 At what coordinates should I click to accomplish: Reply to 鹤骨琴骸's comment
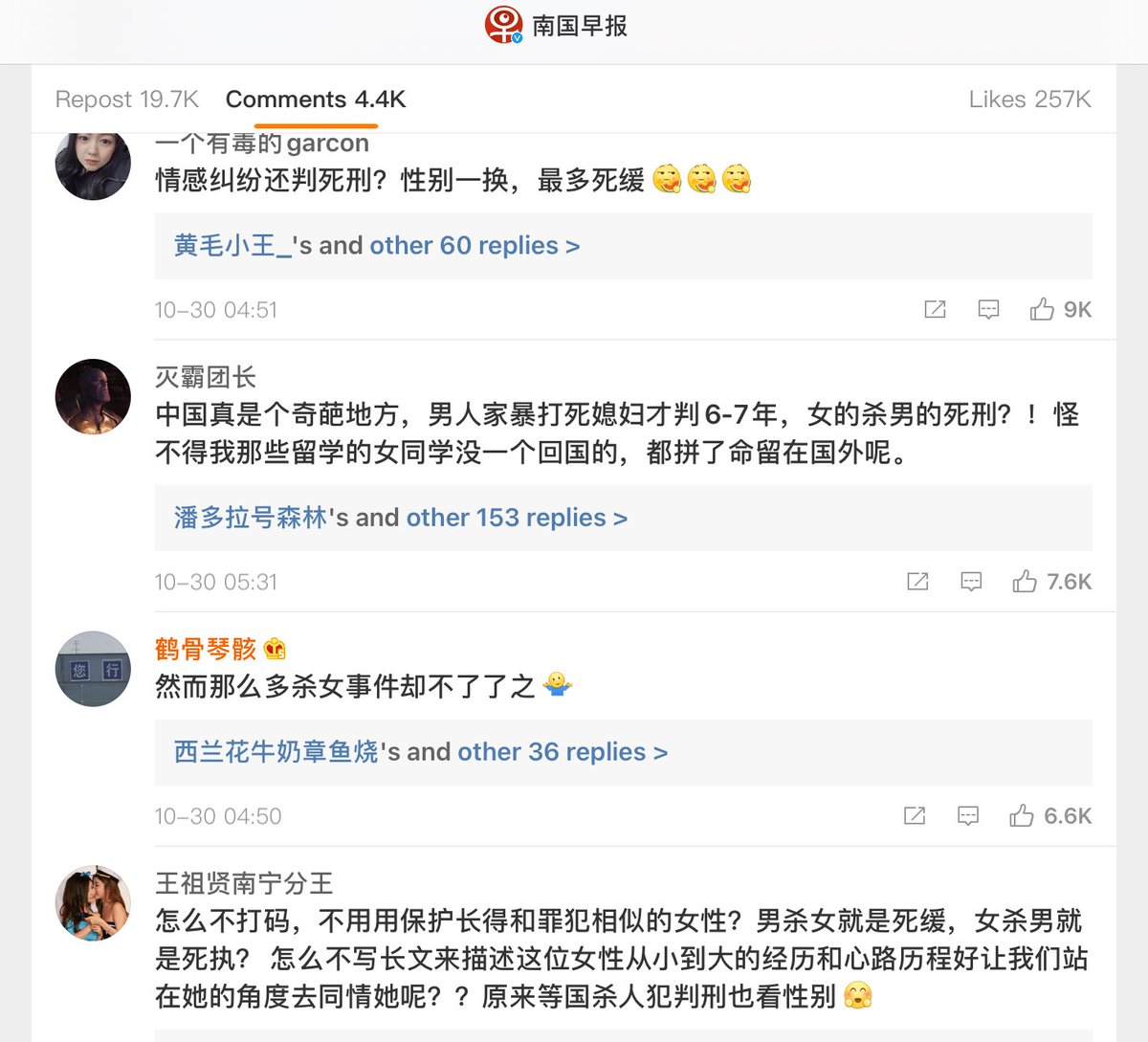tap(968, 816)
